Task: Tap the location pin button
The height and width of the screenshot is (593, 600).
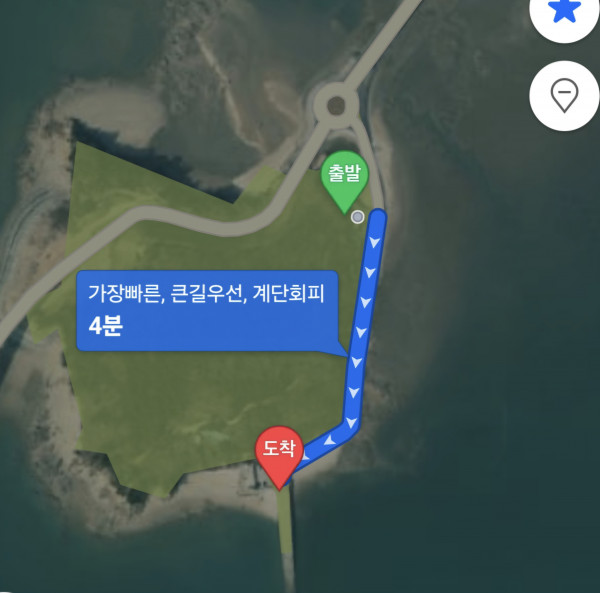Action: (x=565, y=96)
